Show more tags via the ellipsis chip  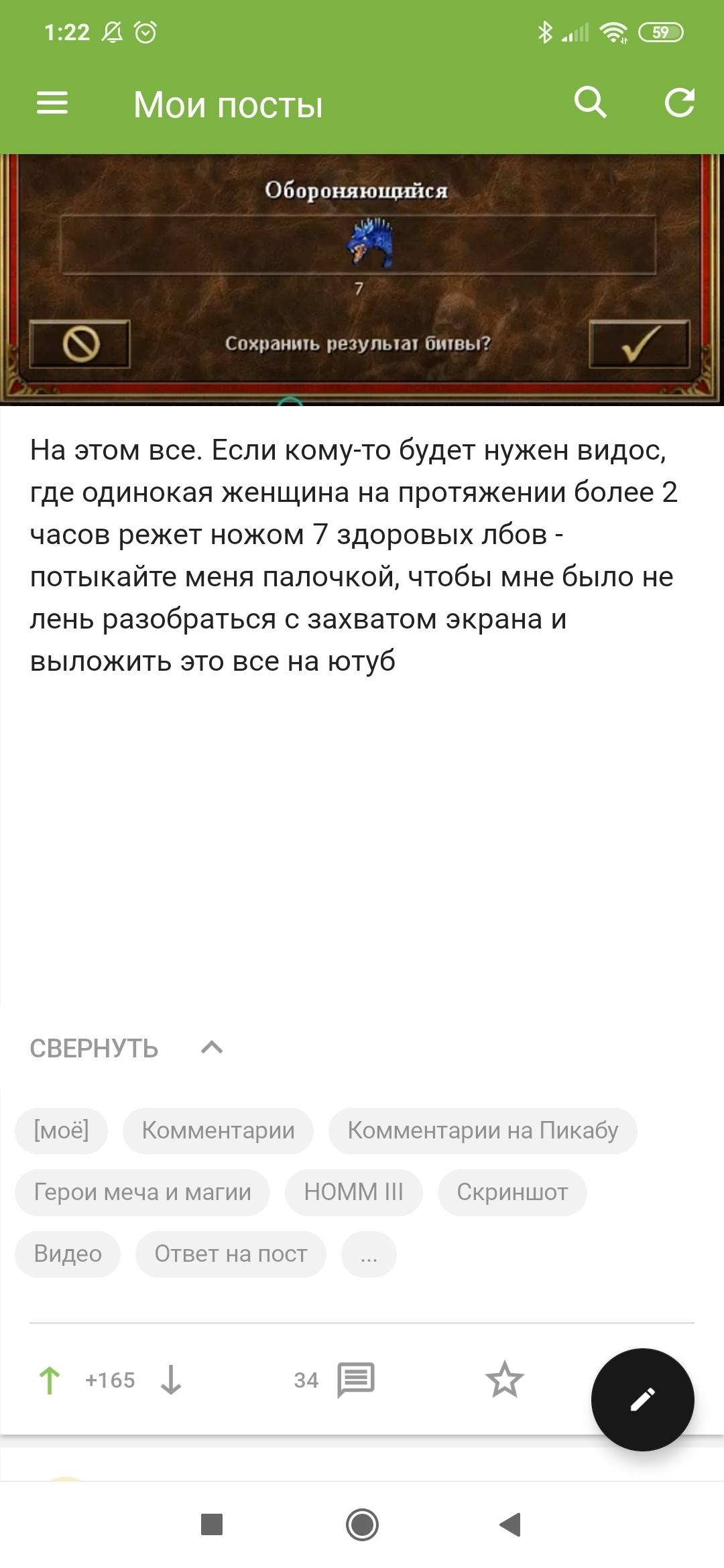click(x=369, y=1254)
